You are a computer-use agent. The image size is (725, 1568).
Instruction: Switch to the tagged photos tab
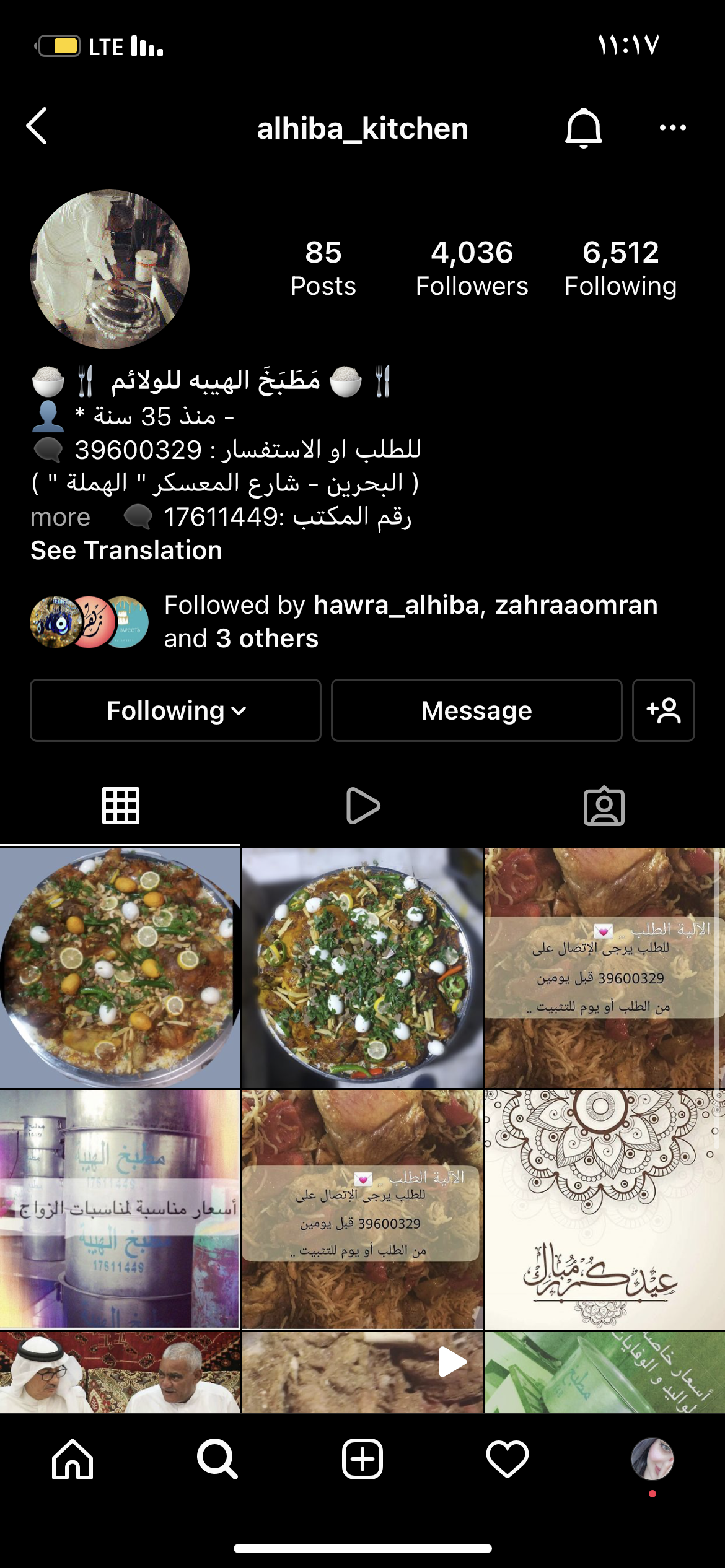click(604, 806)
